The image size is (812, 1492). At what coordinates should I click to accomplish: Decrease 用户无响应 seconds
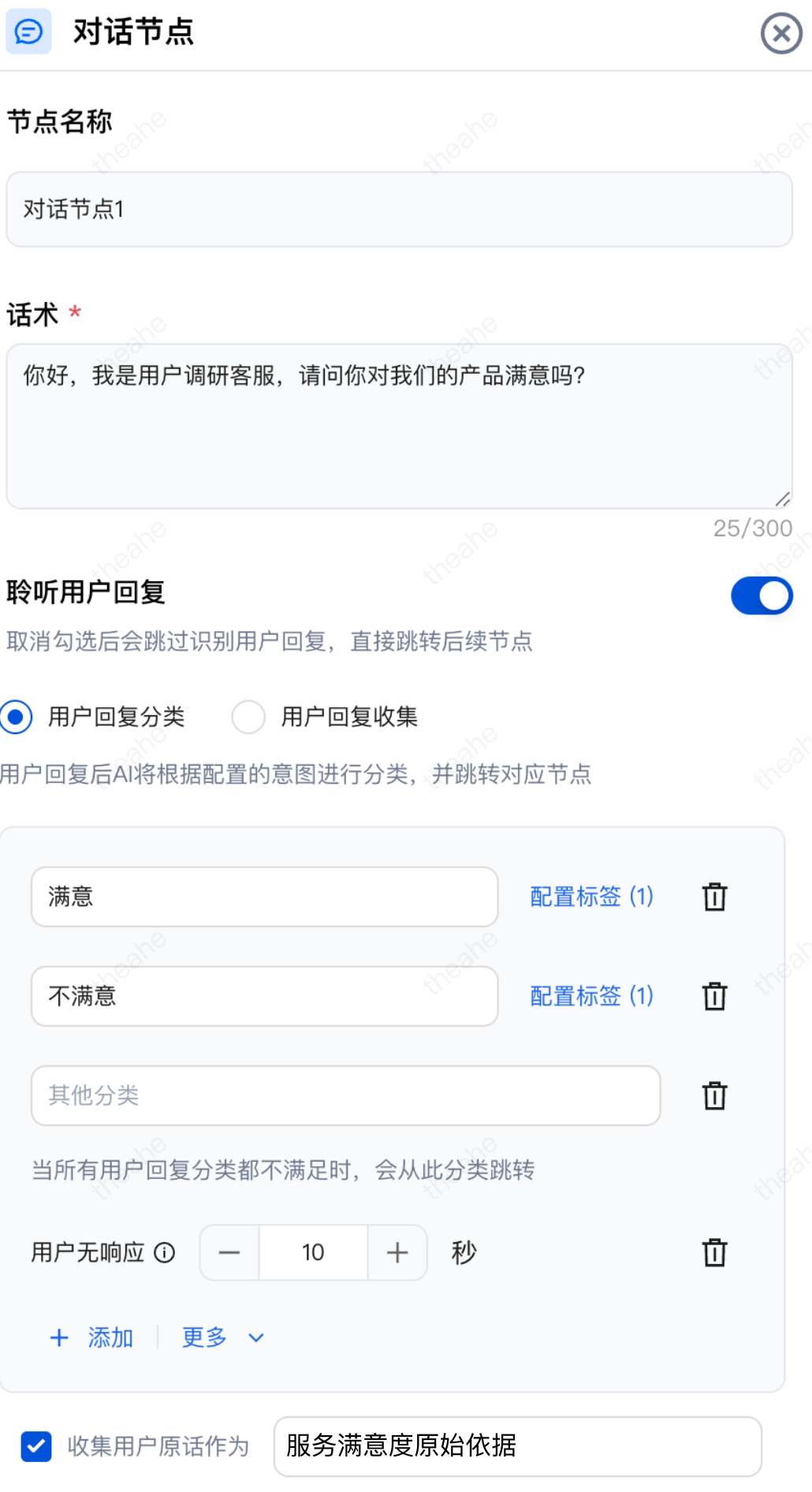coord(229,1252)
